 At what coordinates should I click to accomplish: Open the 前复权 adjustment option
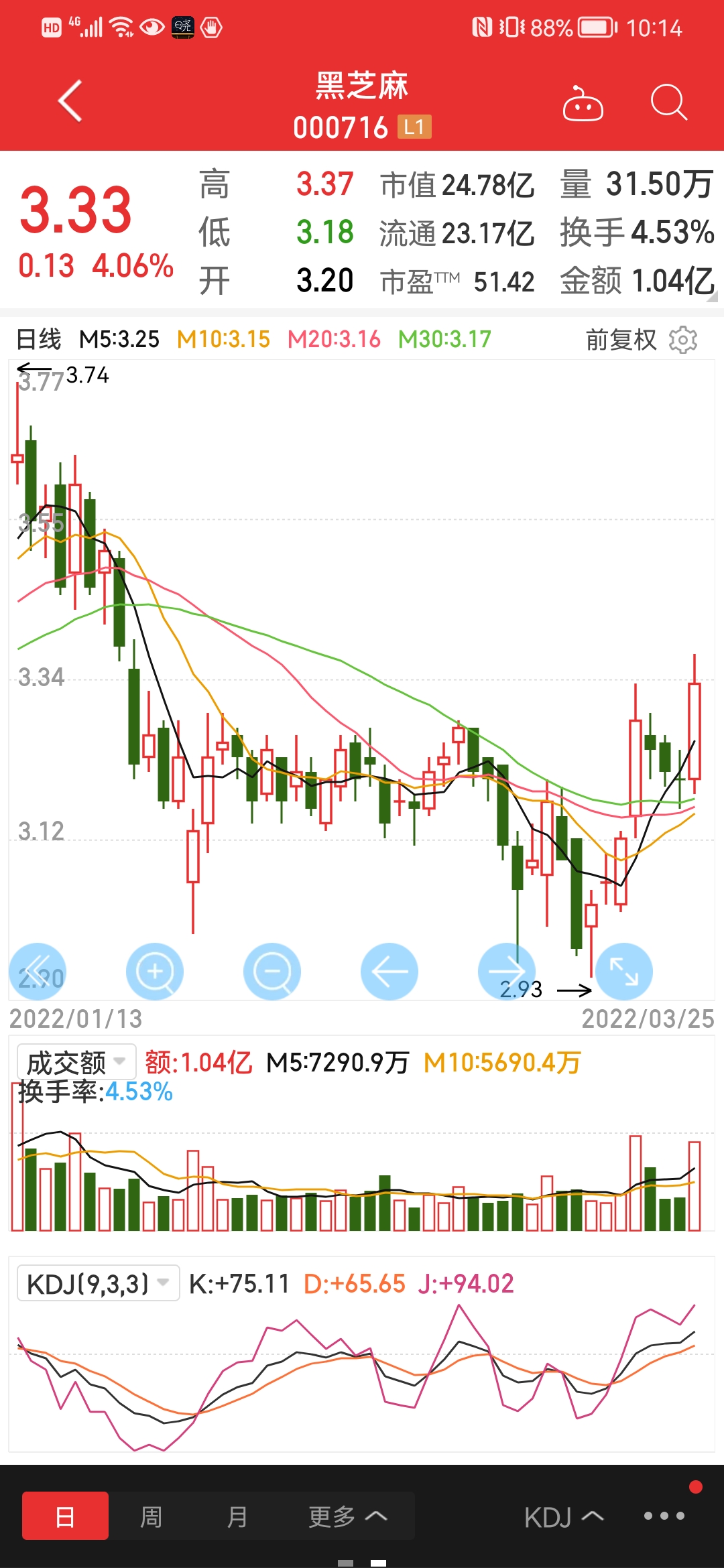pyautogui.click(x=621, y=340)
